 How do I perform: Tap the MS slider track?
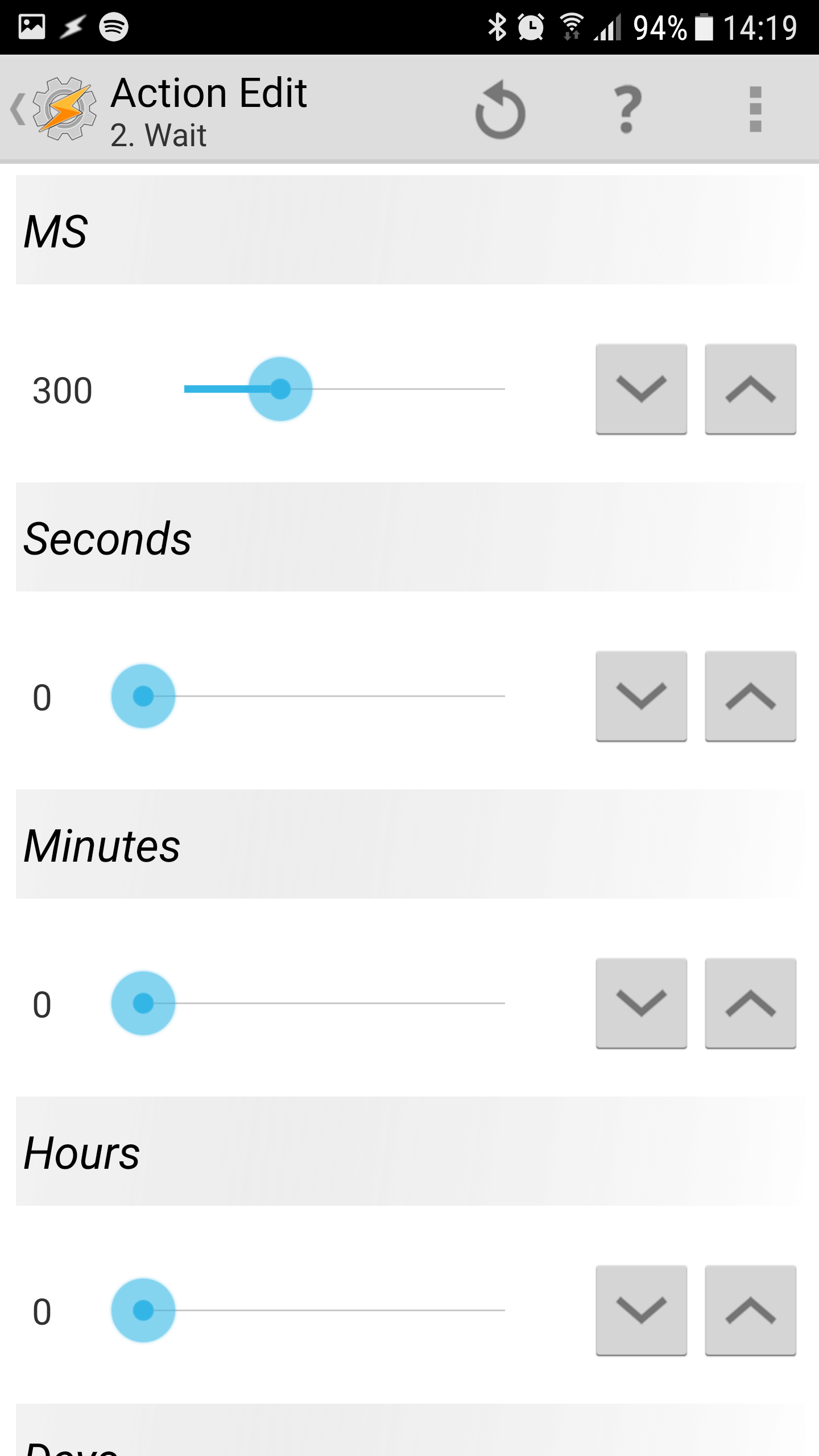click(345, 389)
